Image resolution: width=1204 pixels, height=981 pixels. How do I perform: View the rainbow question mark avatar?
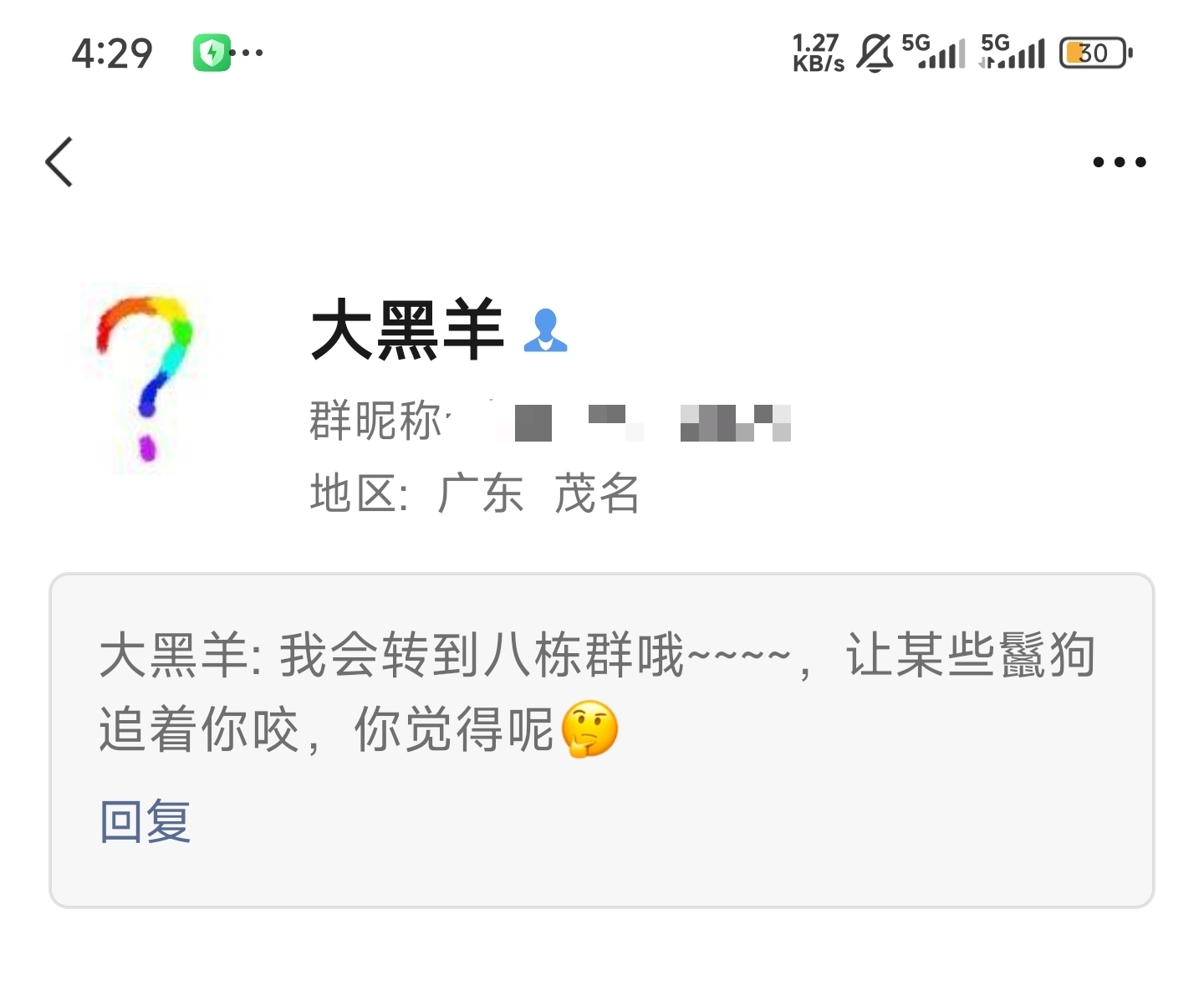click(144, 379)
